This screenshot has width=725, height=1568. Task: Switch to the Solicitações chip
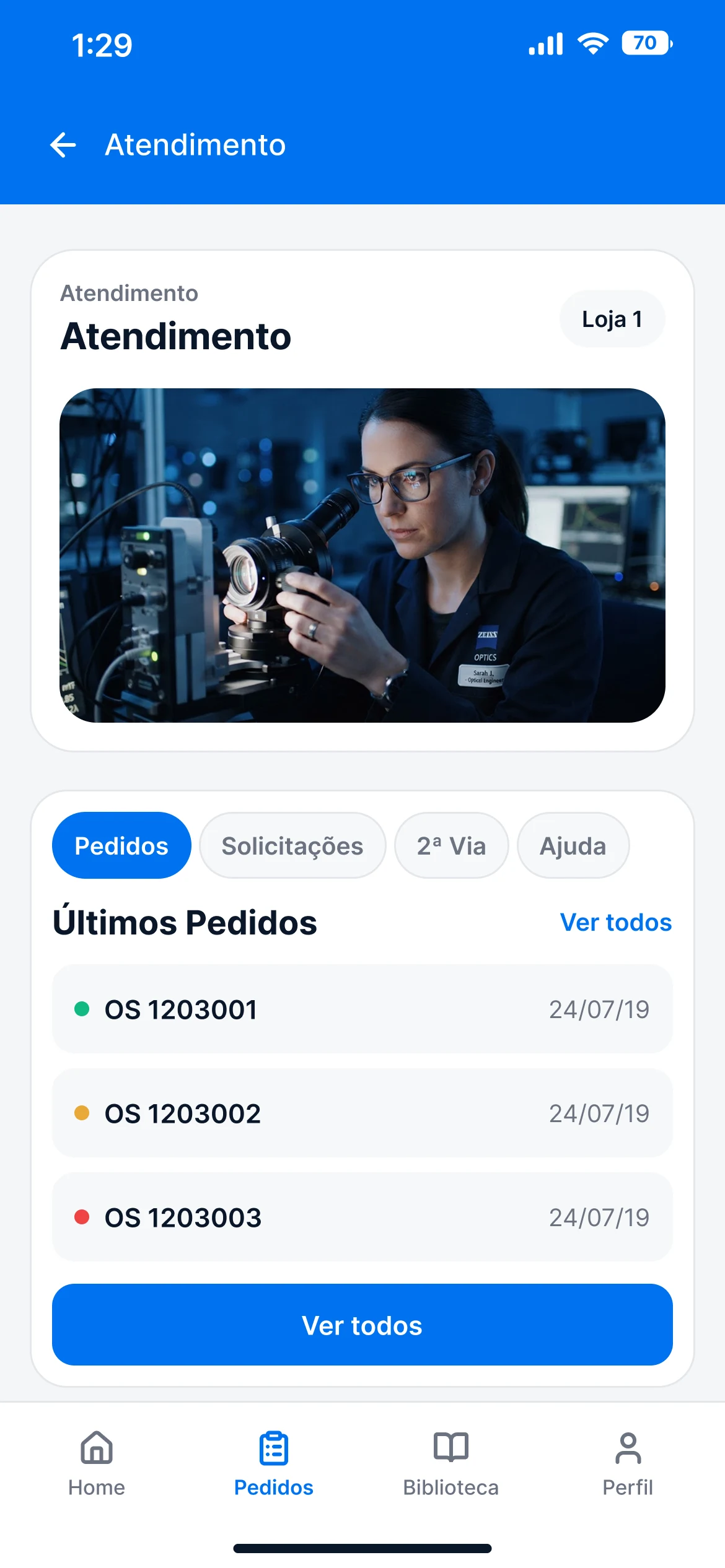(x=292, y=845)
